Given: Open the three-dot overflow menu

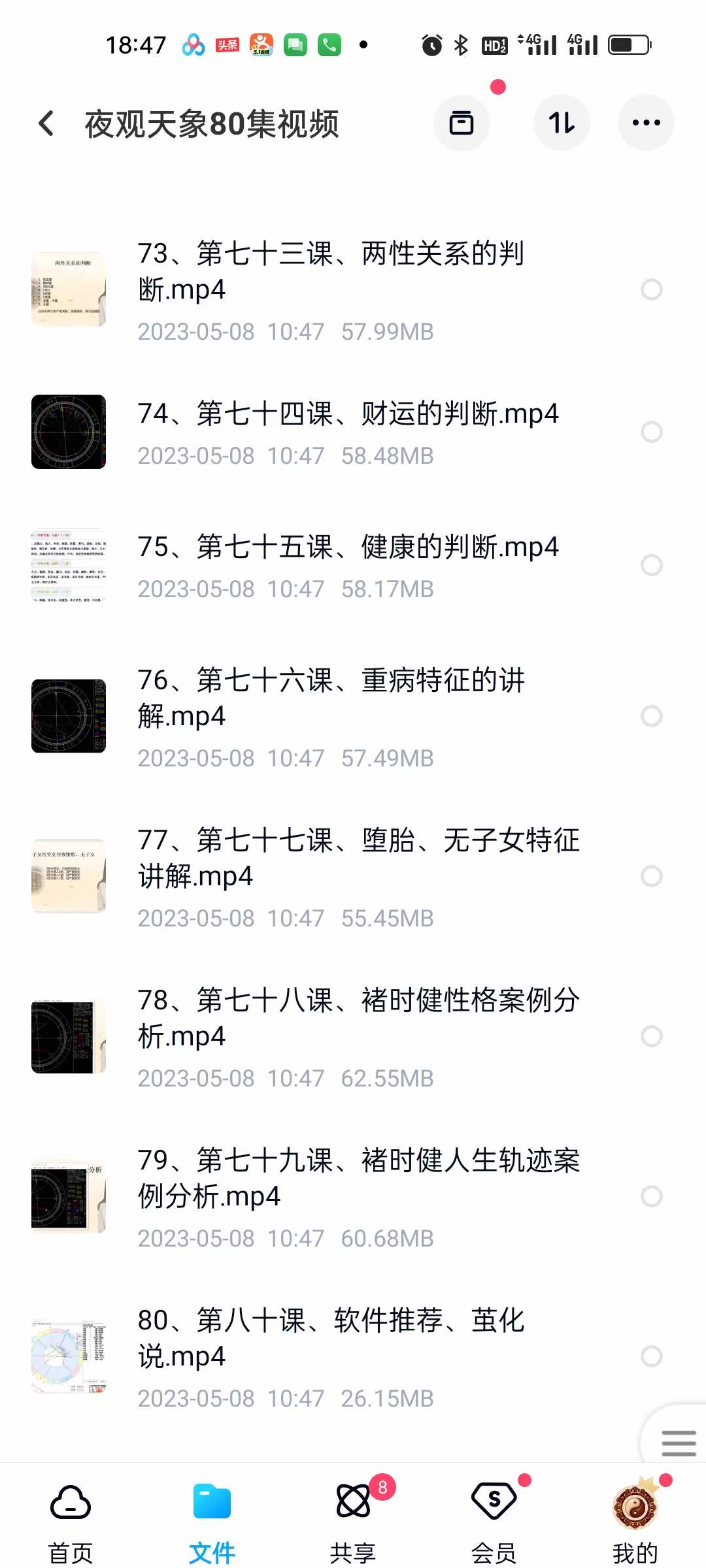Looking at the screenshot, I should coord(646,123).
